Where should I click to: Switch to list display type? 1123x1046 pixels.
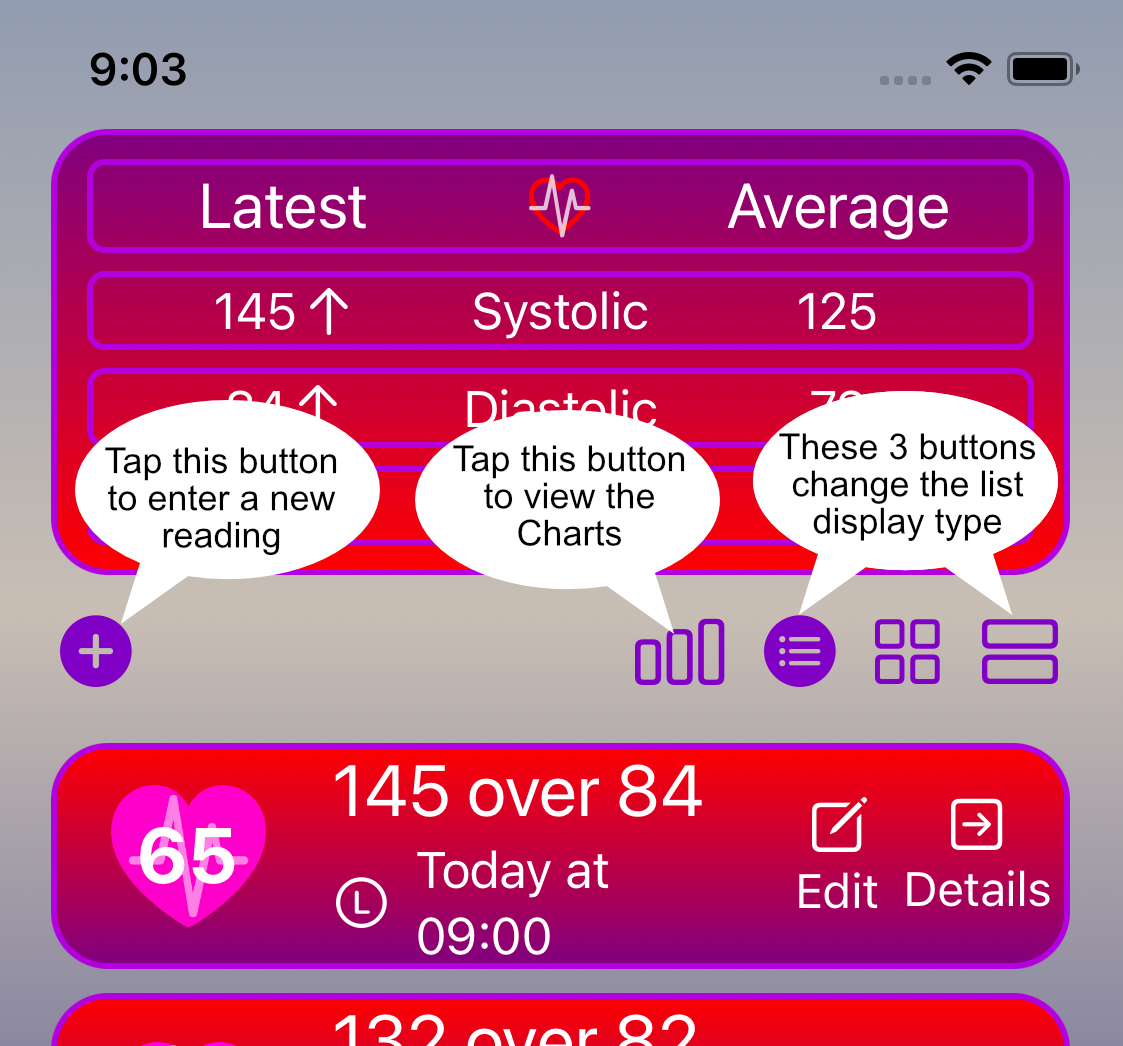(x=800, y=652)
